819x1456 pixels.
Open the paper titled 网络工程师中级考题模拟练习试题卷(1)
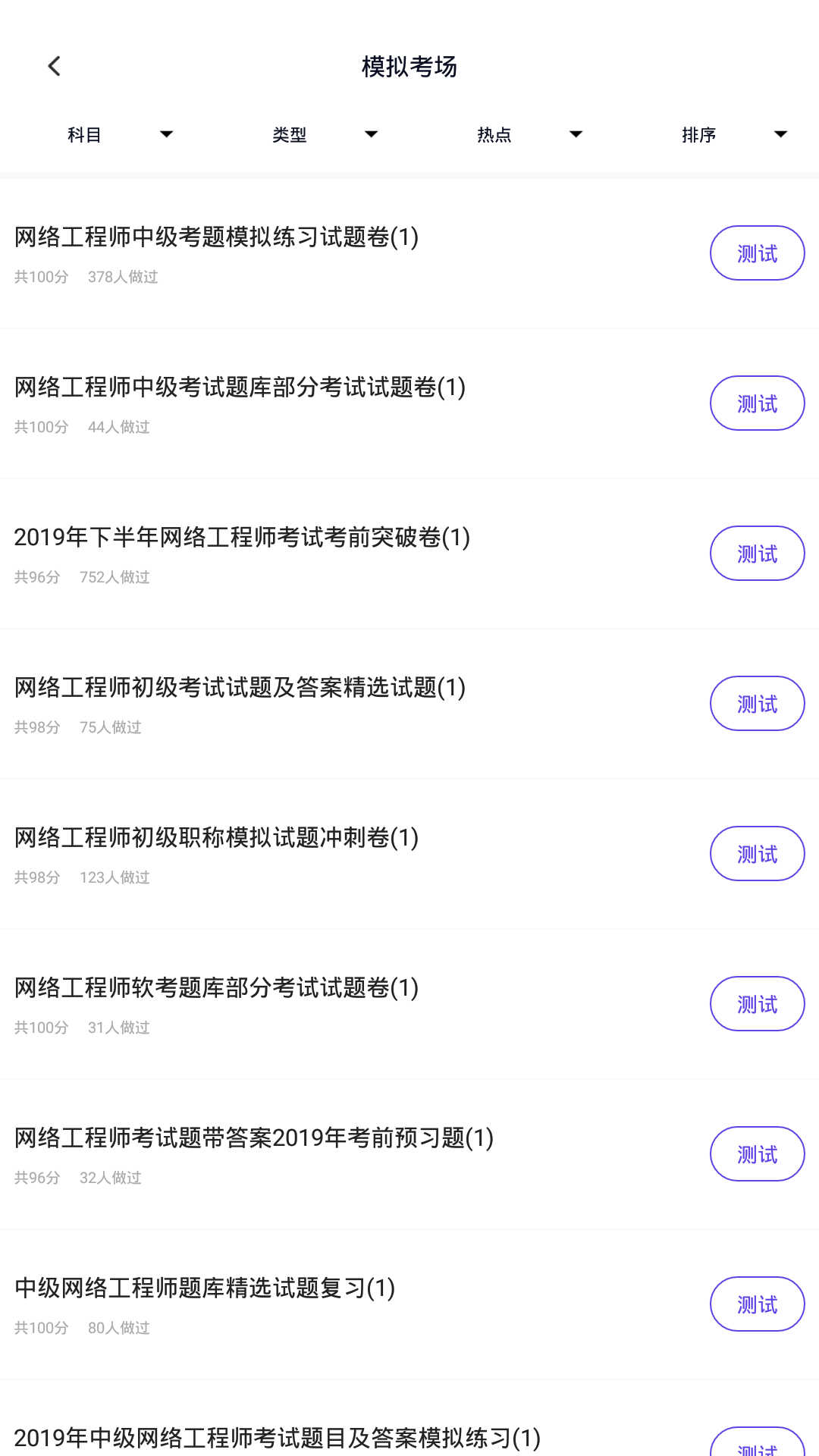(x=216, y=237)
